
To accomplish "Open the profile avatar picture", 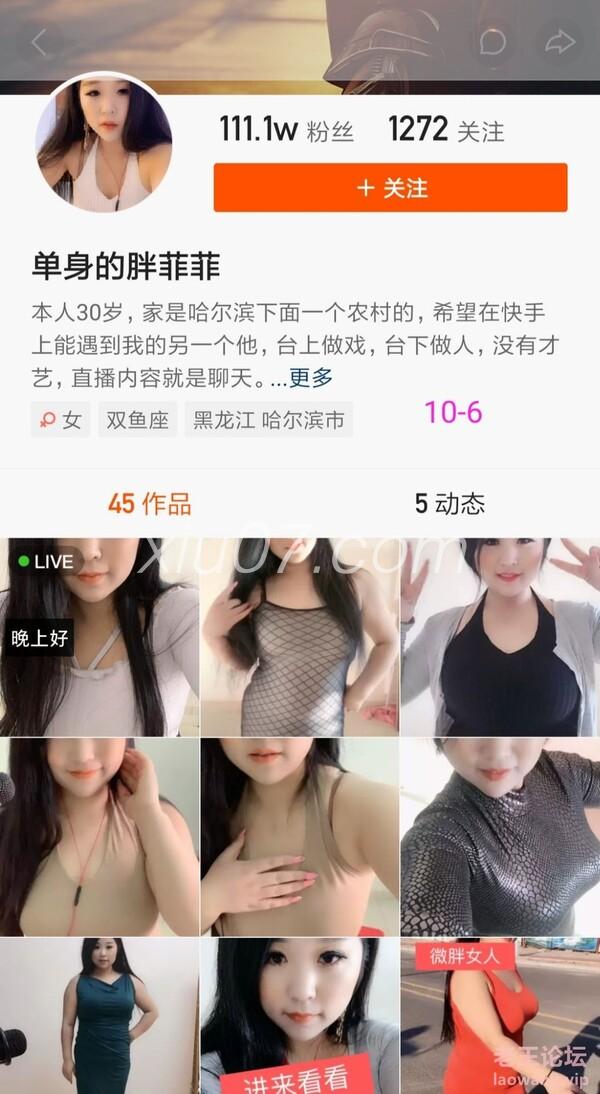I will [x=103, y=146].
